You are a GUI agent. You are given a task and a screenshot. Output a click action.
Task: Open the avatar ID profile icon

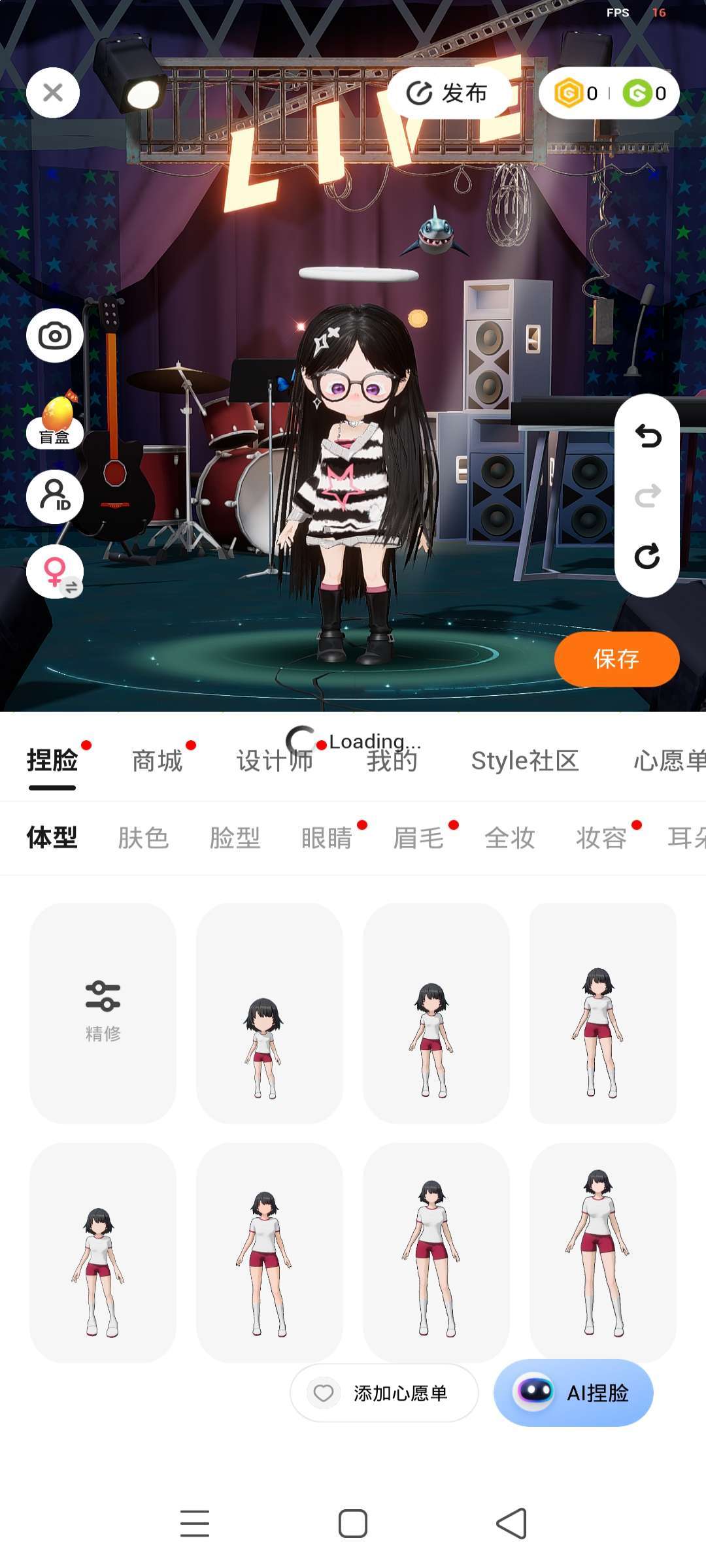coord(55,497)
